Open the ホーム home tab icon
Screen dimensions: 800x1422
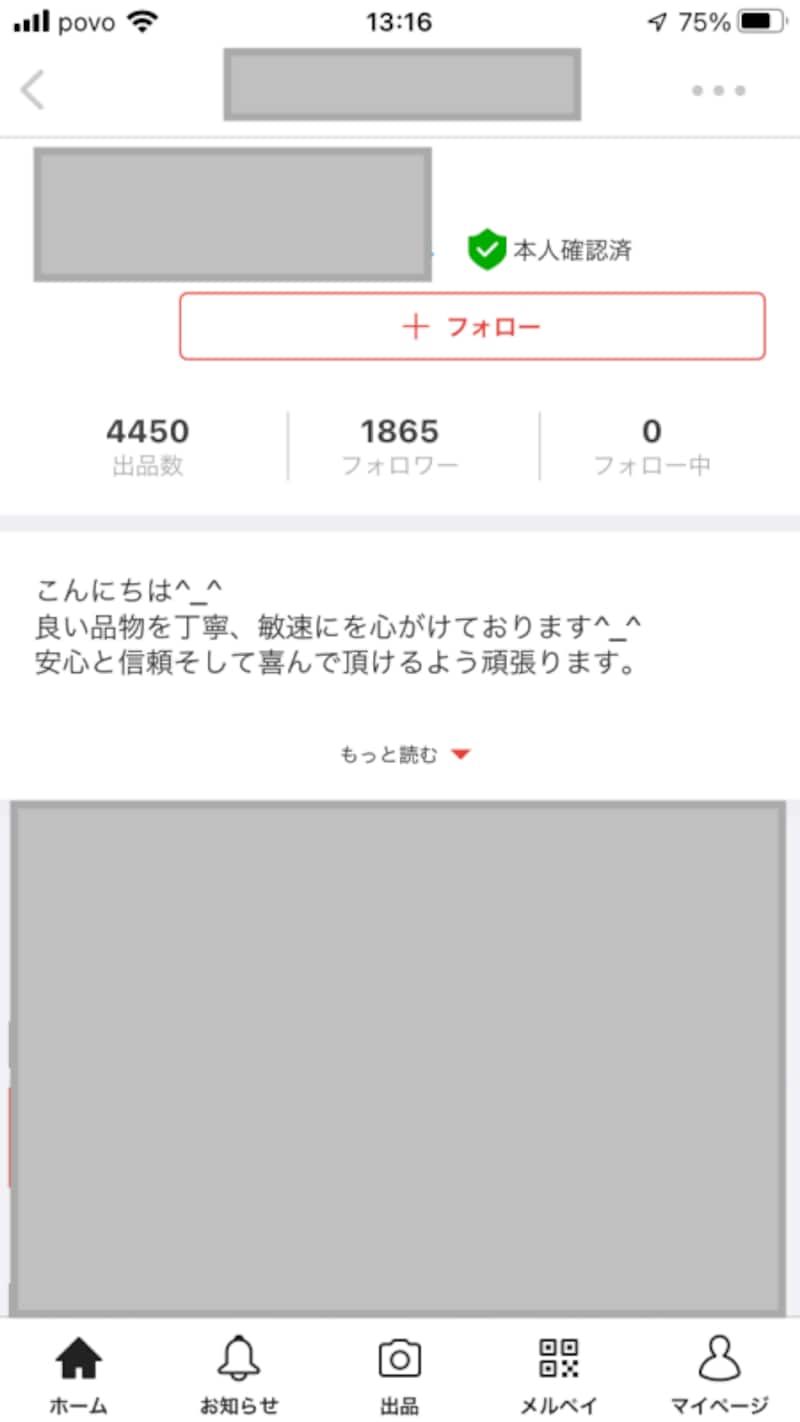[x=78, y=1358]
